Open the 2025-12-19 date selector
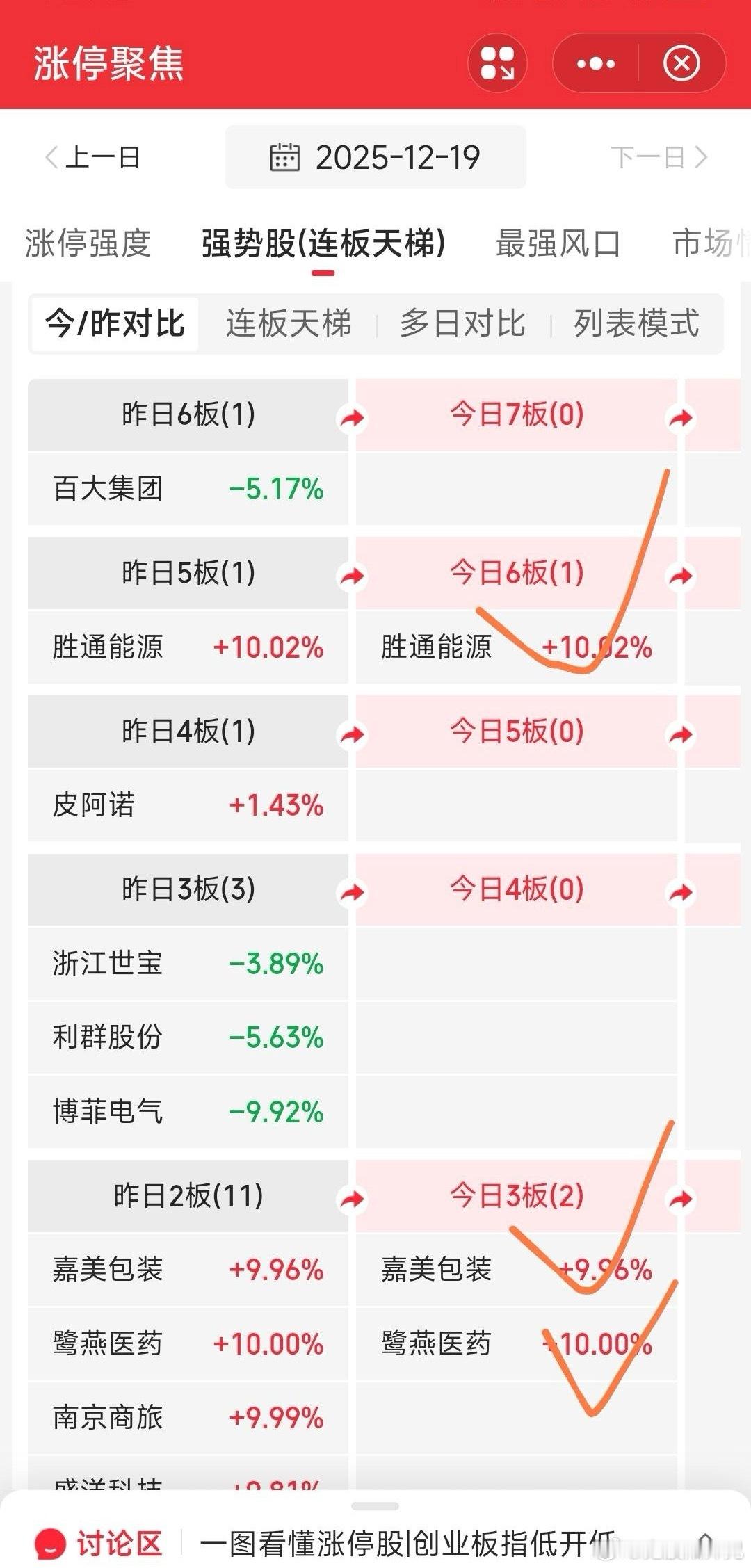751x1568 pixels. coord(398,156)
